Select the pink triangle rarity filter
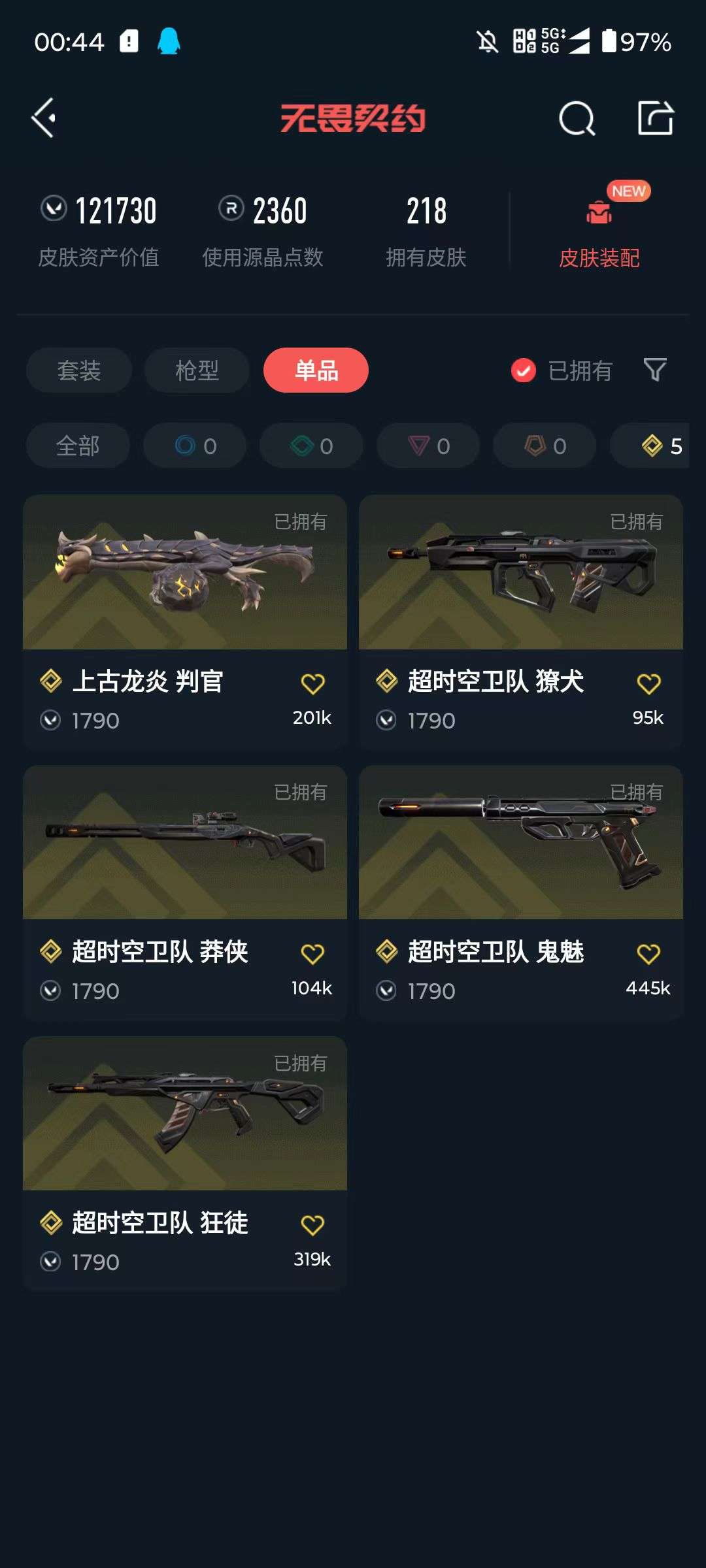Image resolution: width=706 pixels, height=1568 pixels. (x=427, y=446)
